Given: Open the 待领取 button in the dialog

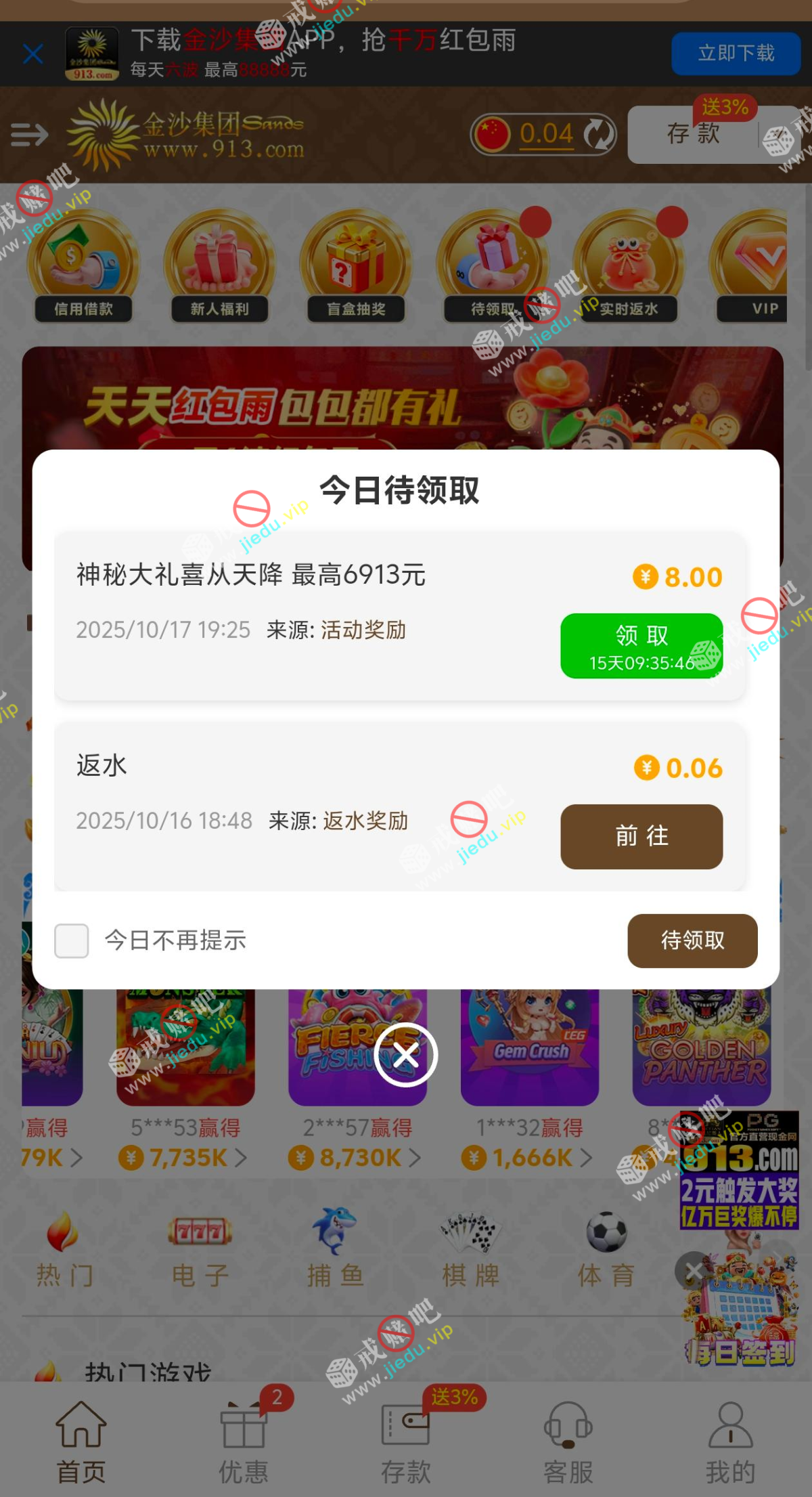Looking at the screenshot, I should pos(692,940).
